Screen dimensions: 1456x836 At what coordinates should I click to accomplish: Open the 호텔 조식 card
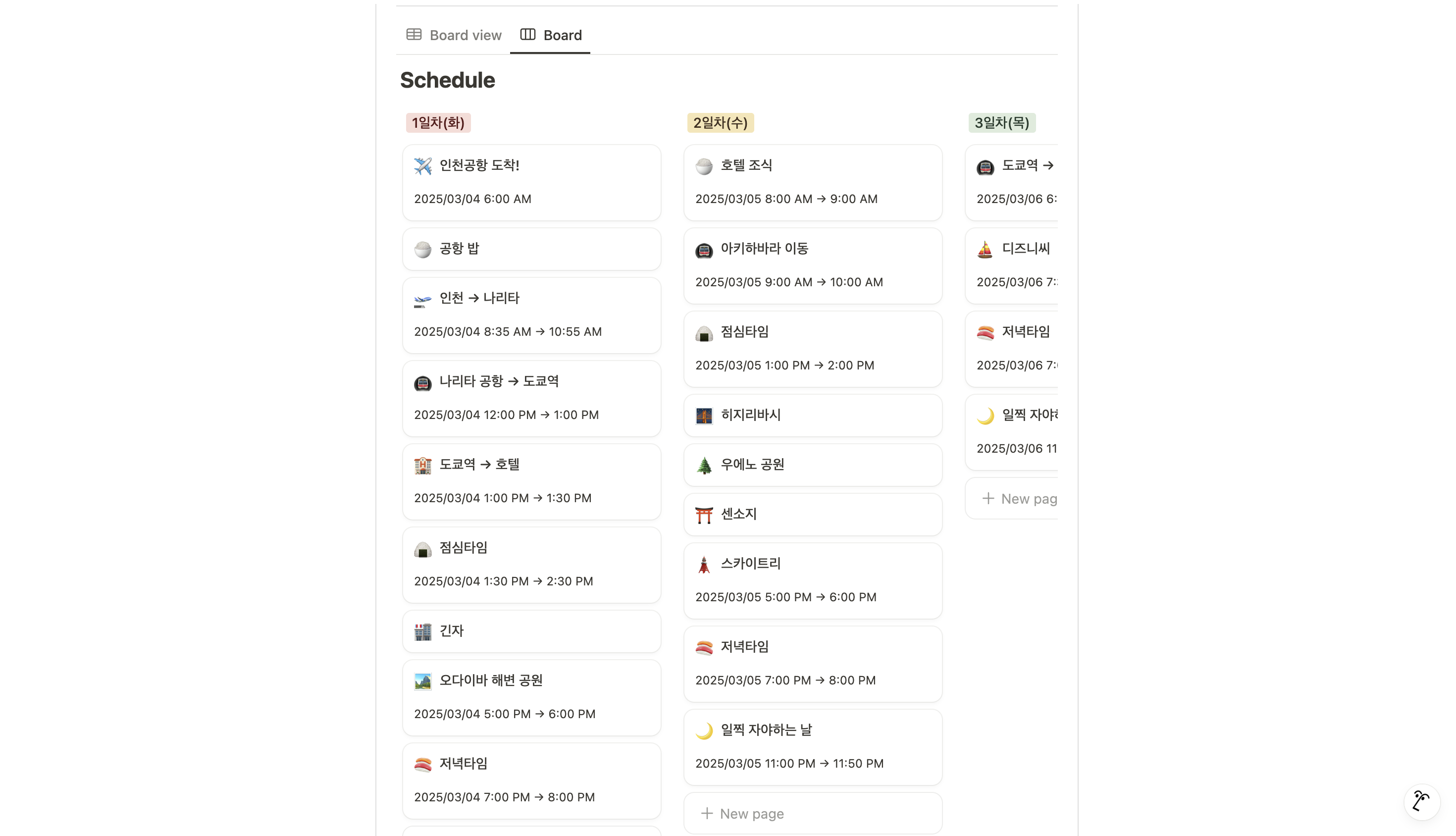[x=812, y=182]
